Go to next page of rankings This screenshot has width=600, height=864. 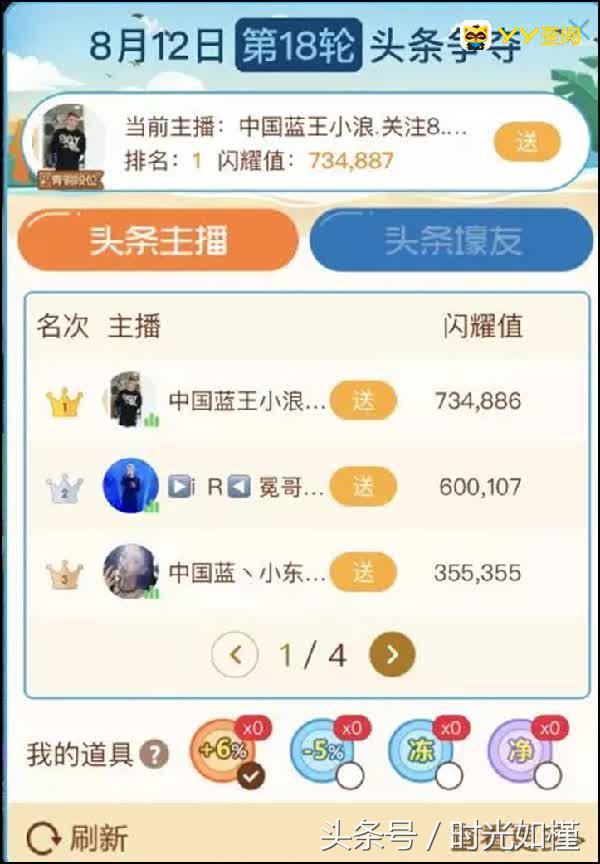click(x=392, y=655)
